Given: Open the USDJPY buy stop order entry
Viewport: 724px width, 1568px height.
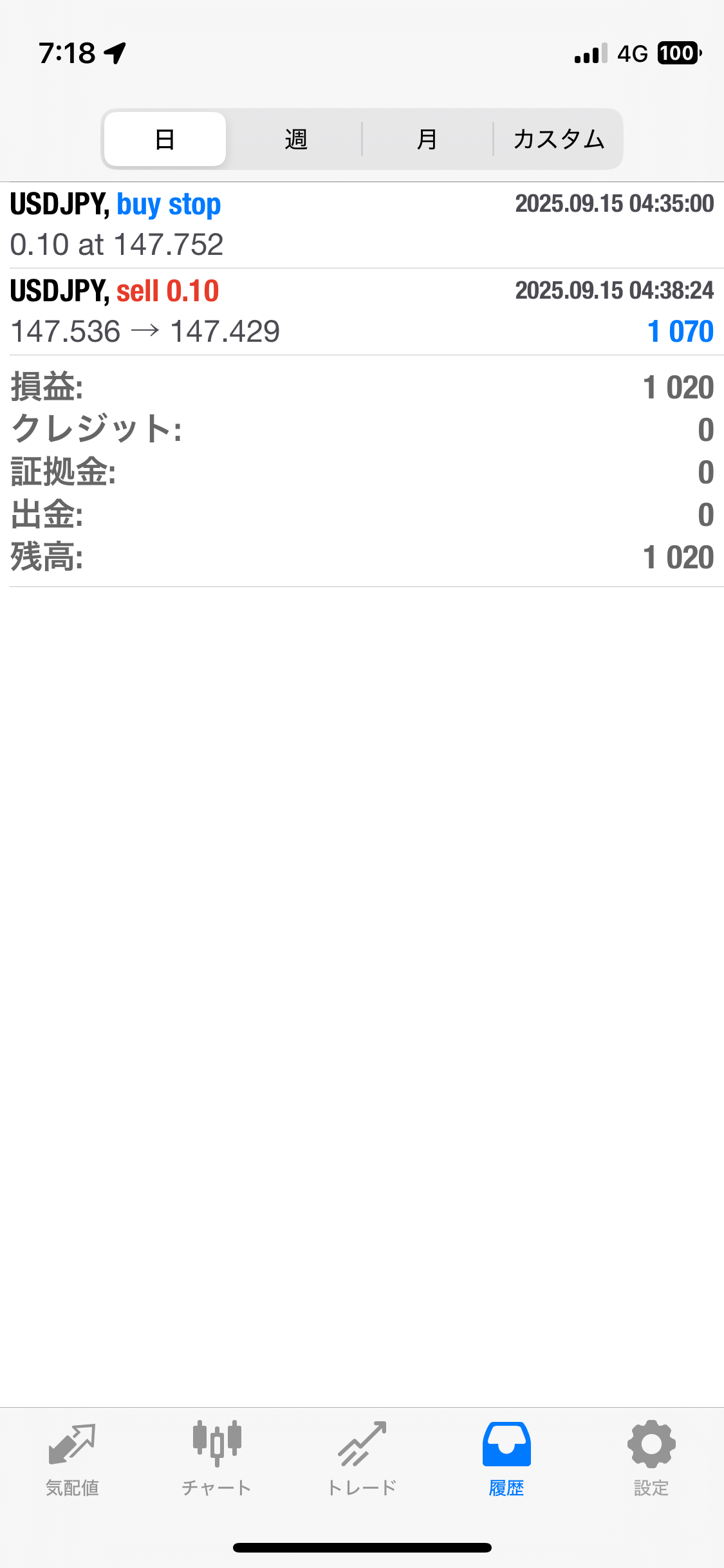Looking at the screenshot, I should [x=362, y=225].
